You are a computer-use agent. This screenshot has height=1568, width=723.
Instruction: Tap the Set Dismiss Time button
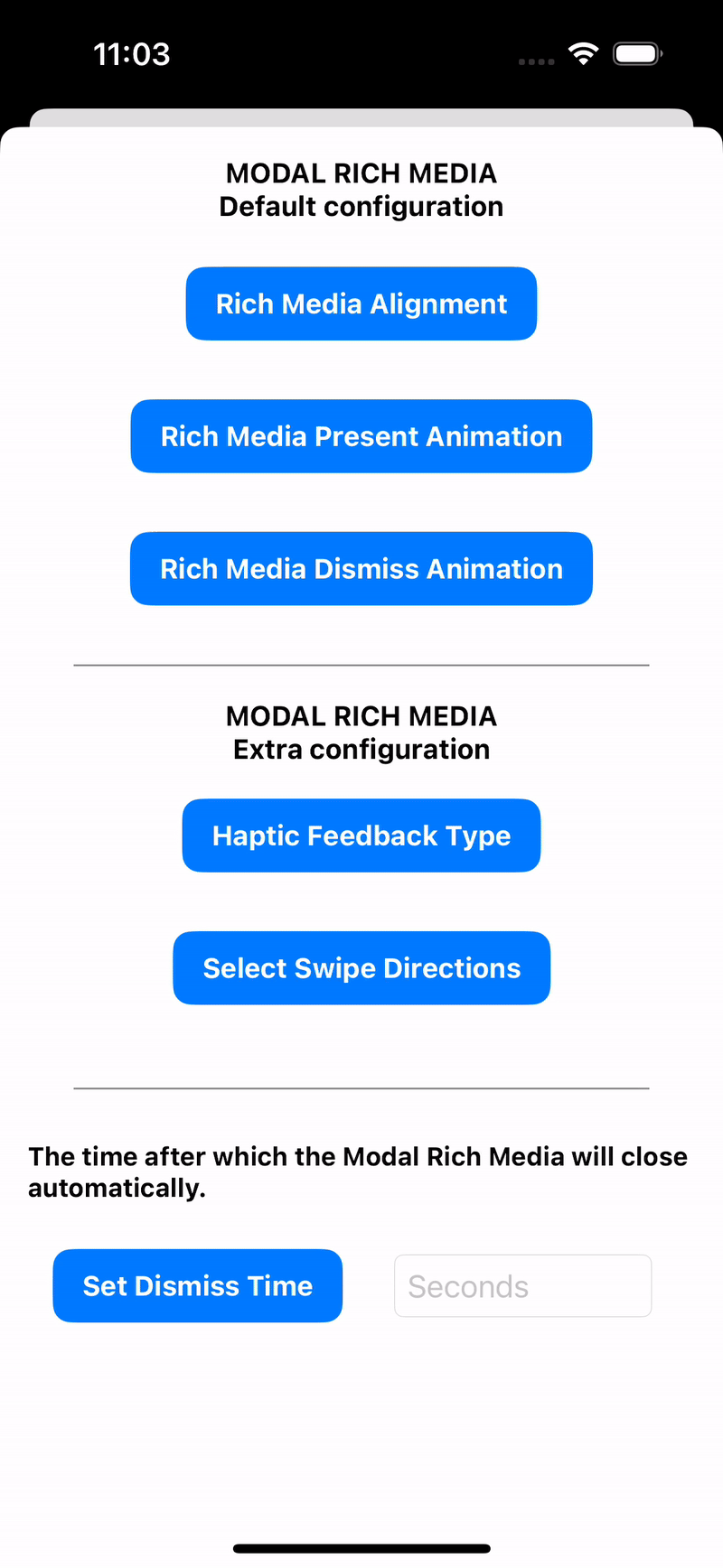[x=198, y=1285]
